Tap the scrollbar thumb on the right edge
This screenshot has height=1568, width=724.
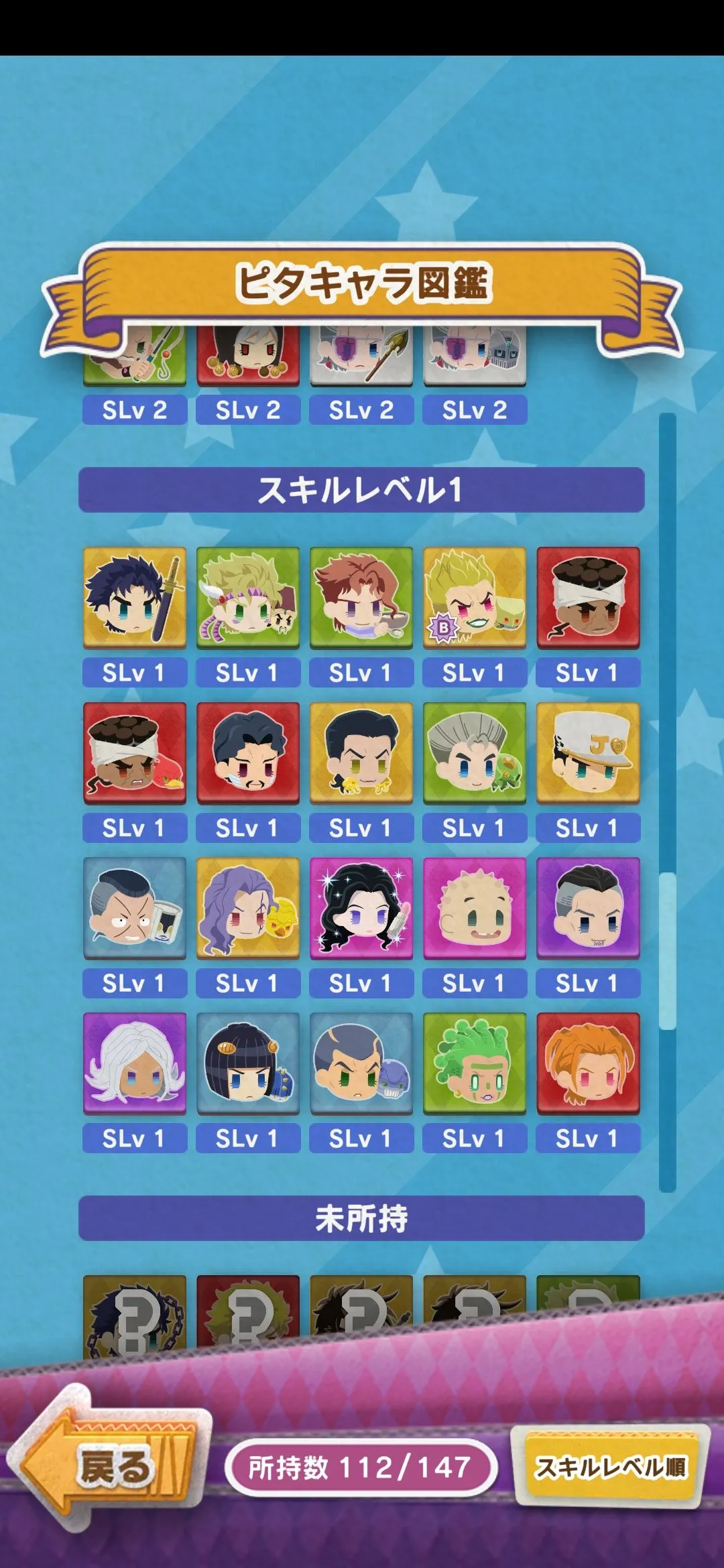667,952
